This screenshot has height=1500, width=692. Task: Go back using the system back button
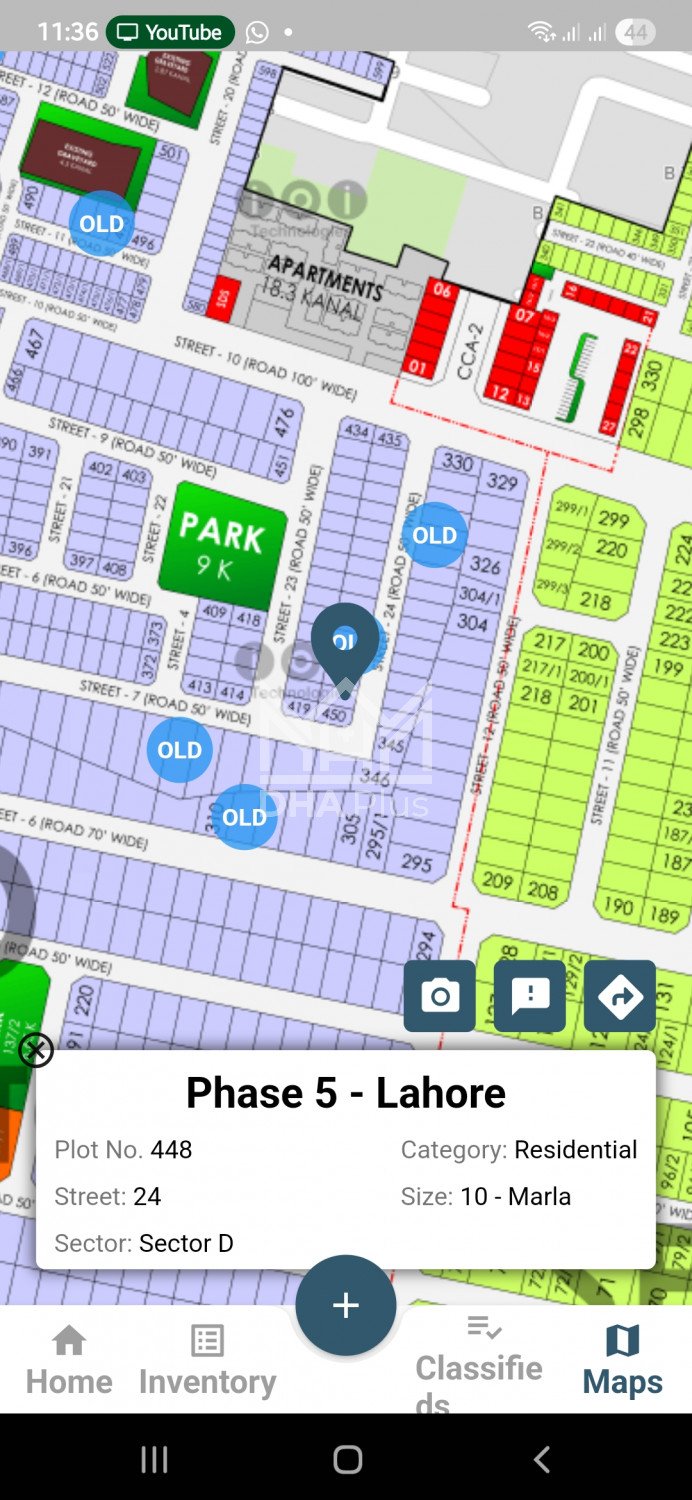[x=541, y=1460]
